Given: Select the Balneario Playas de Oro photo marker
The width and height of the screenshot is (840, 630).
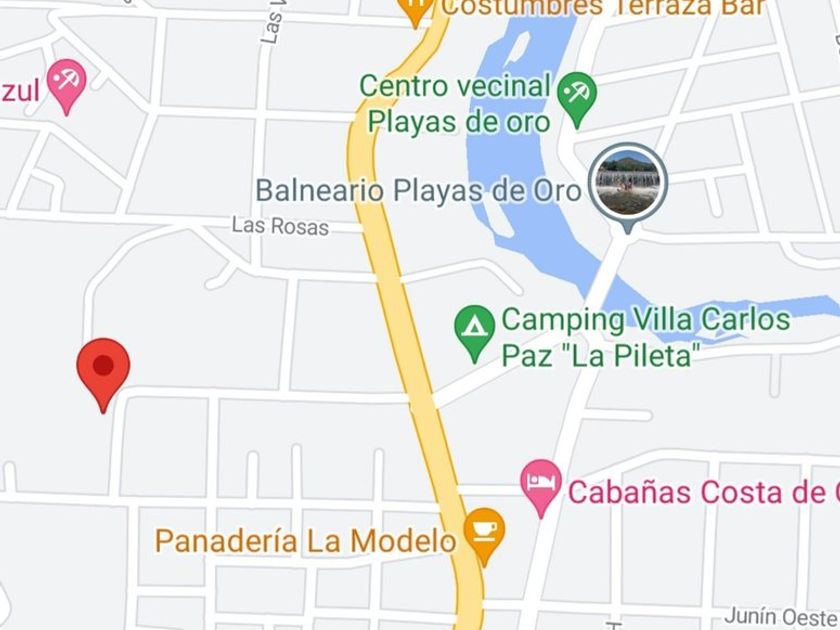Looking at the screenshot, I should (627, 180).
